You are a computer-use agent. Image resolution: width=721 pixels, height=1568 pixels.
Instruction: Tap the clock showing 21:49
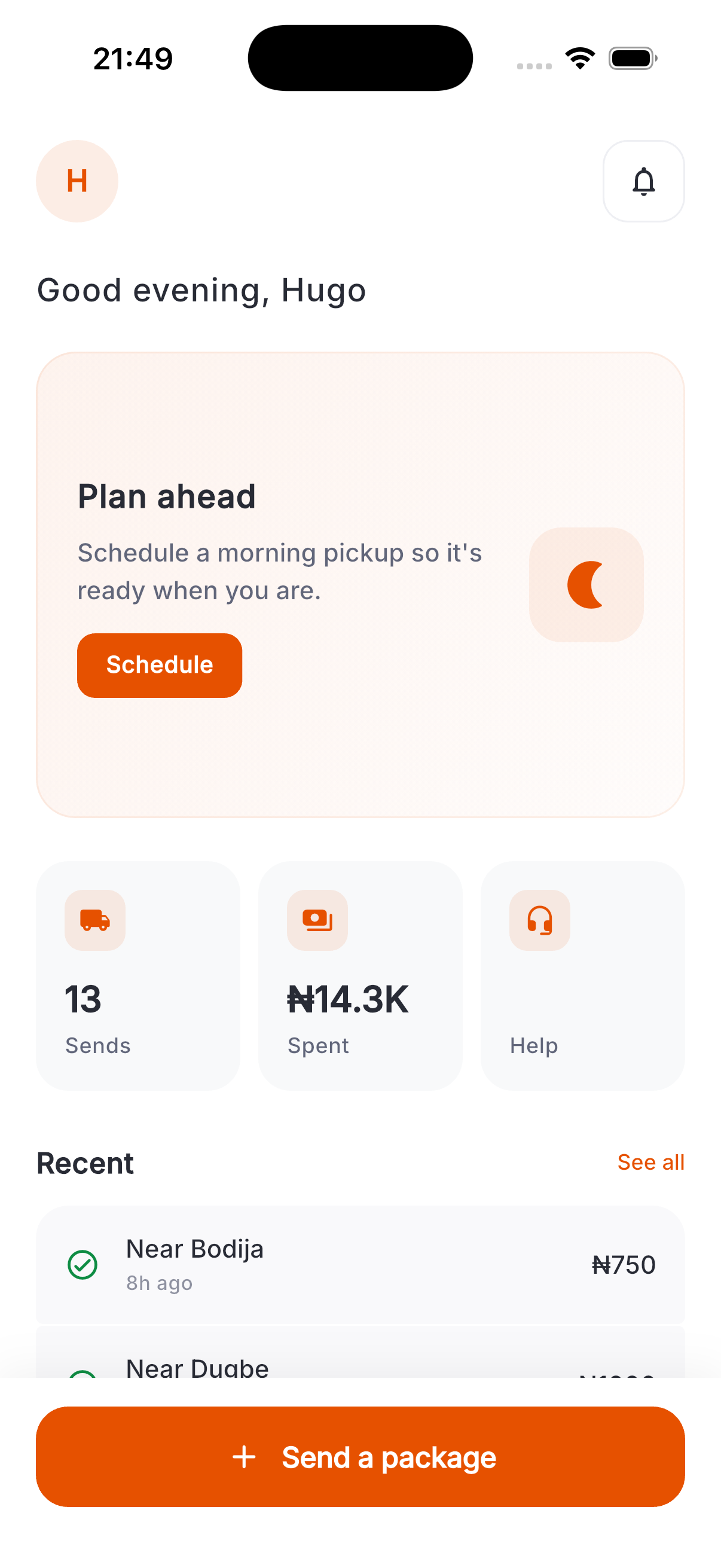coord(133,57)
